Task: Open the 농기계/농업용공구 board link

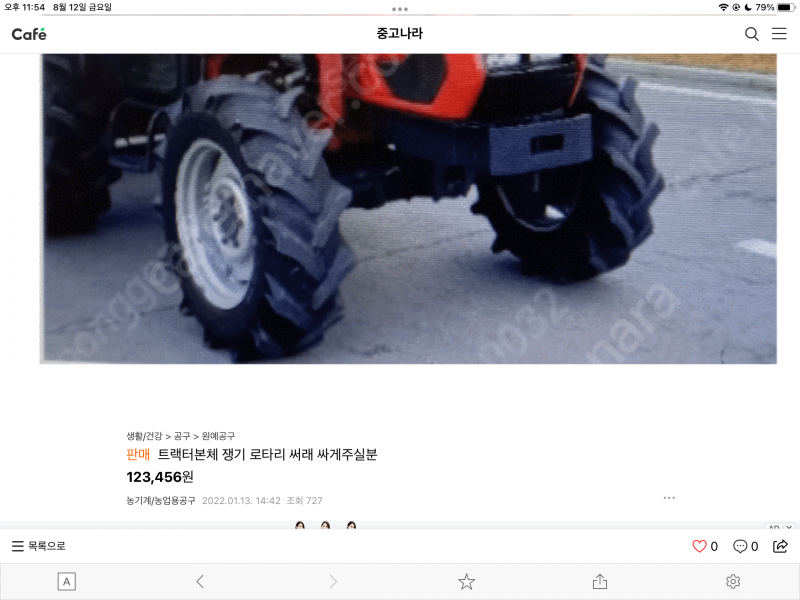Action: [x=161, y=500]
